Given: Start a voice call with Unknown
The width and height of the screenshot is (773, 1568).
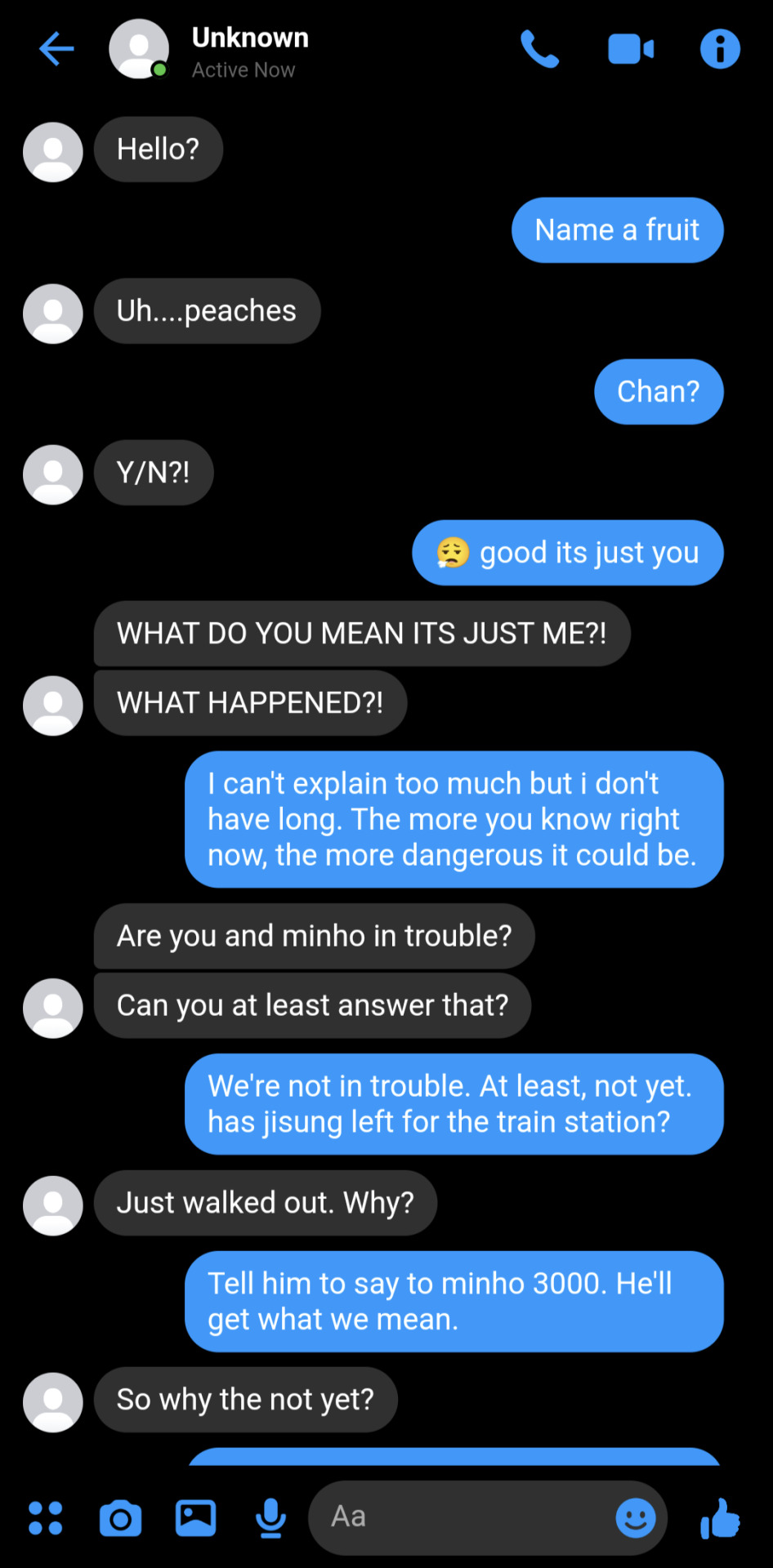Looking at the screenshot, I should click(539, 49).
